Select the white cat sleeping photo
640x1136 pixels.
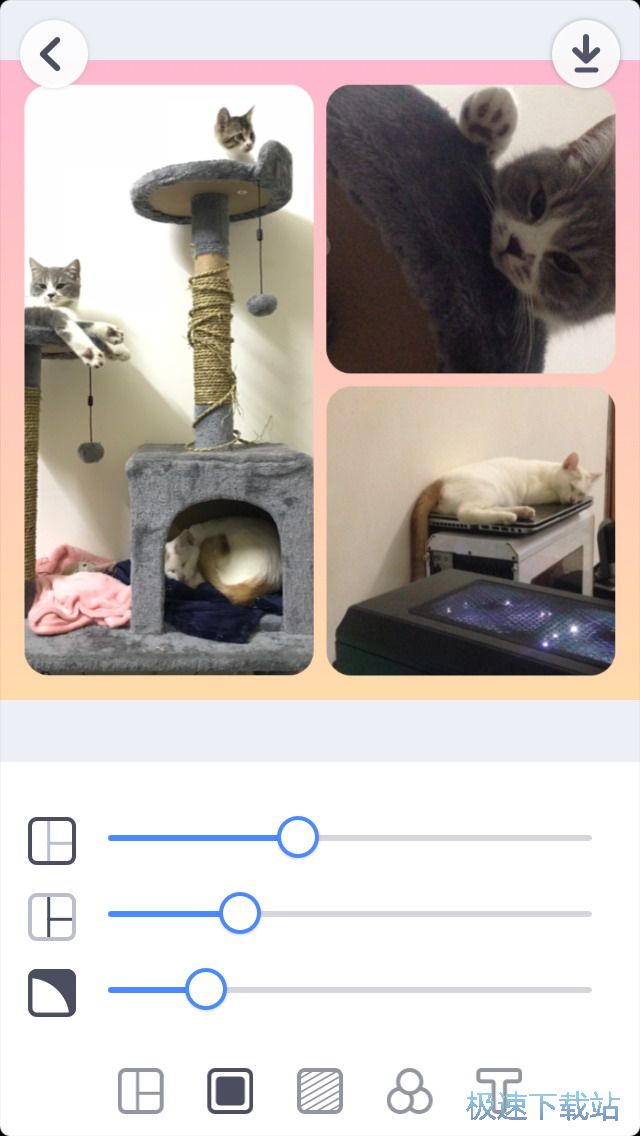coord(471,531)
